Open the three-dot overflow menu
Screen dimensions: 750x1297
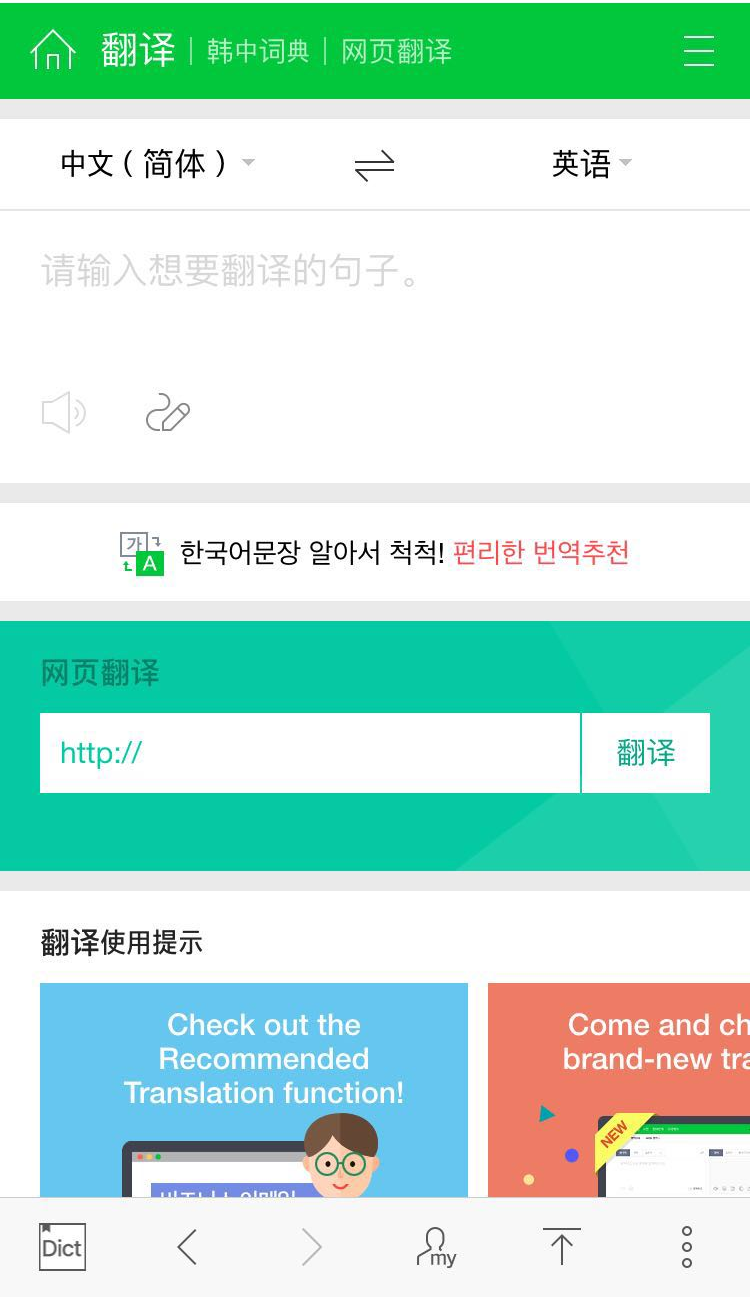click(686, 1247)
